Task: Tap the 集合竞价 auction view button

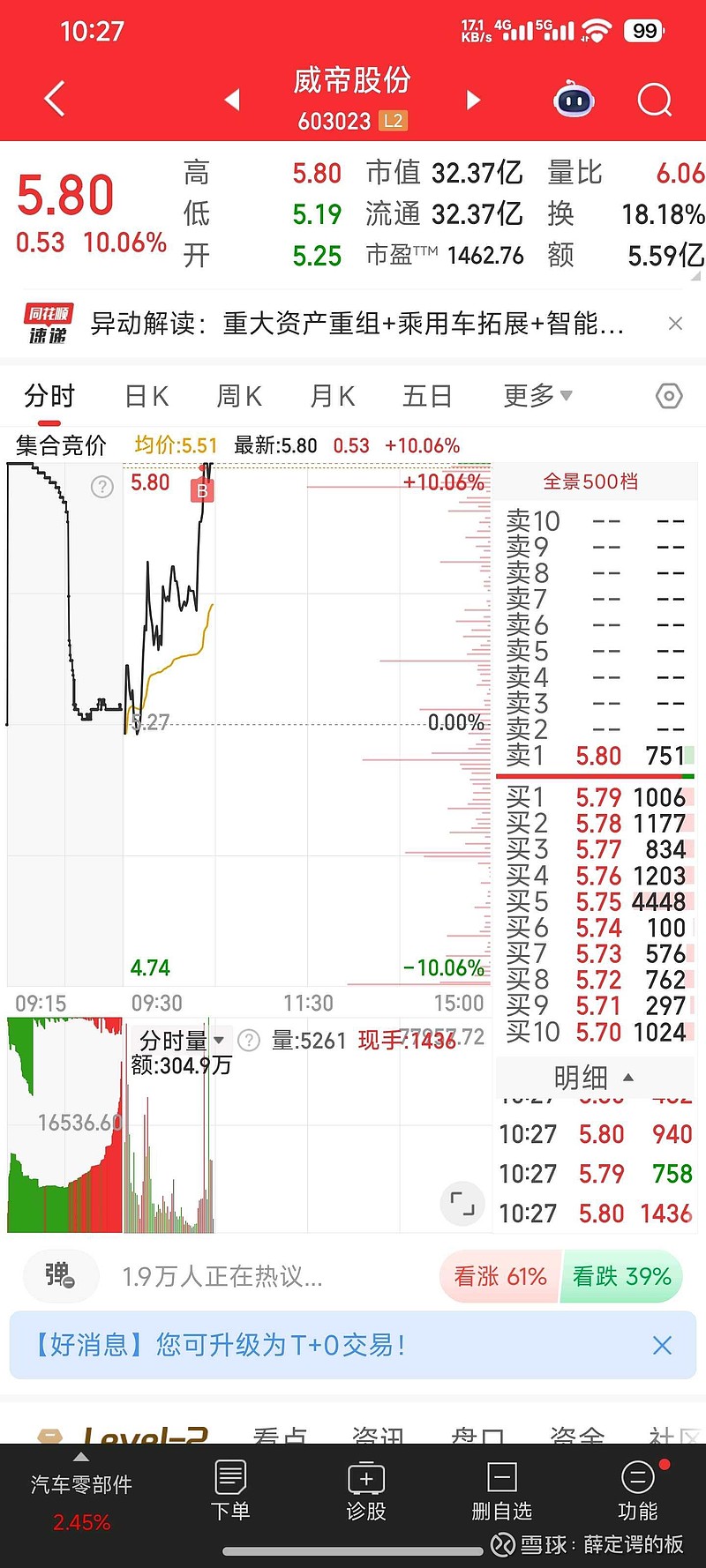Action: coord(57,445)
